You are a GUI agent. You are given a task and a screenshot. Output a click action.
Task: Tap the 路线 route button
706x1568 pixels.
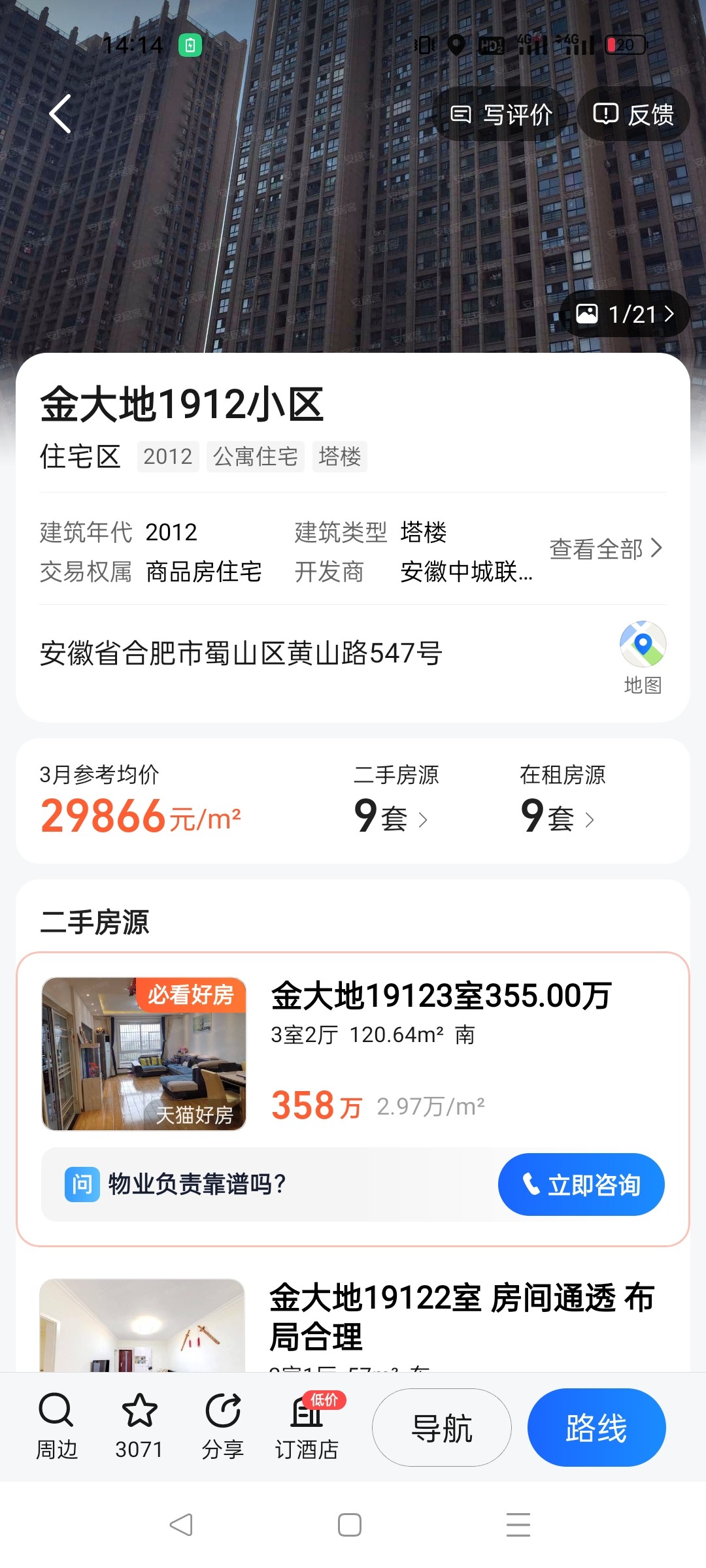pyautogui.click(x=597, y=1427)
